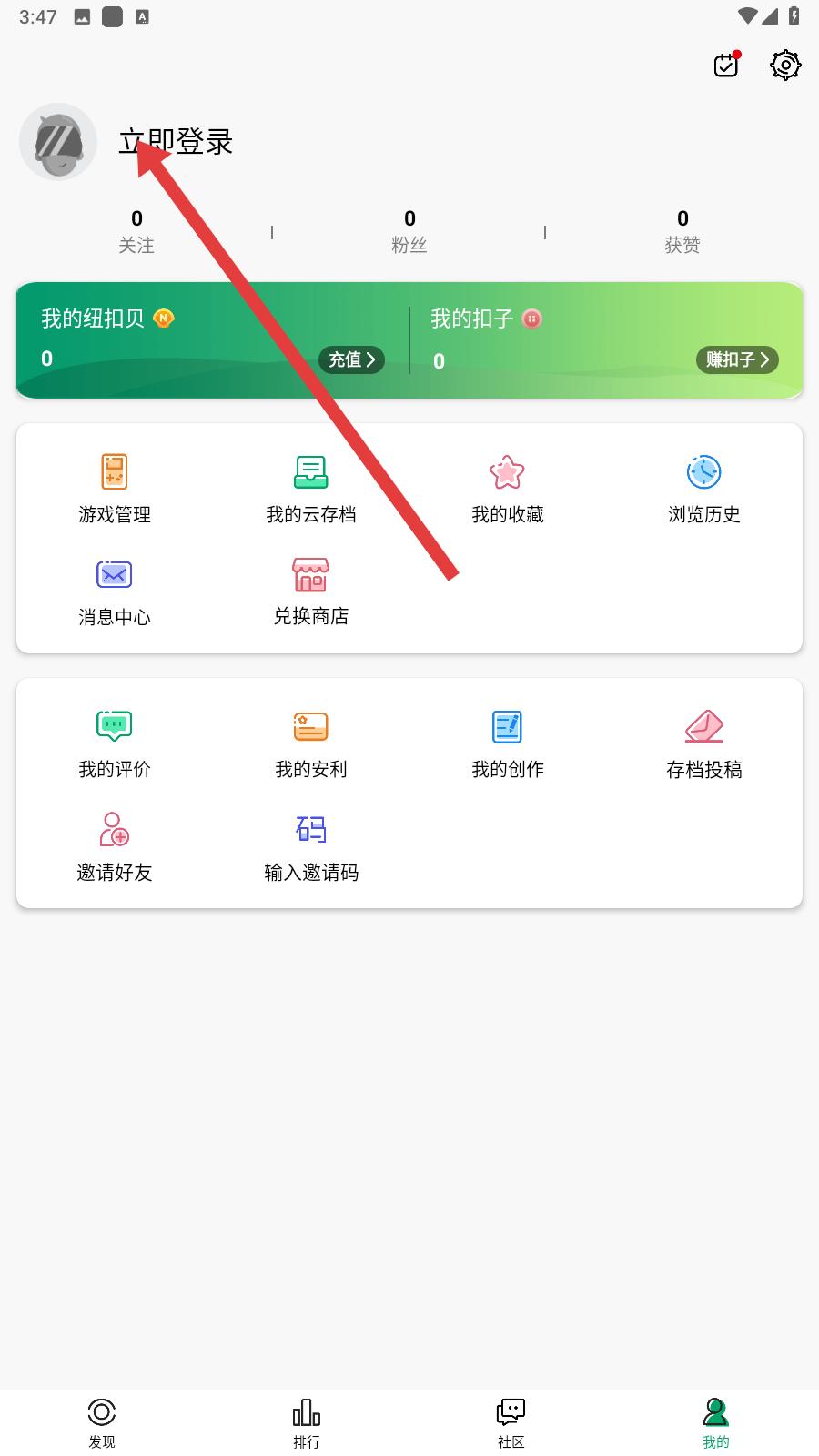Open the settings gear icon
Viewport: 819px width, 1456px height.
tap(784, 65)
